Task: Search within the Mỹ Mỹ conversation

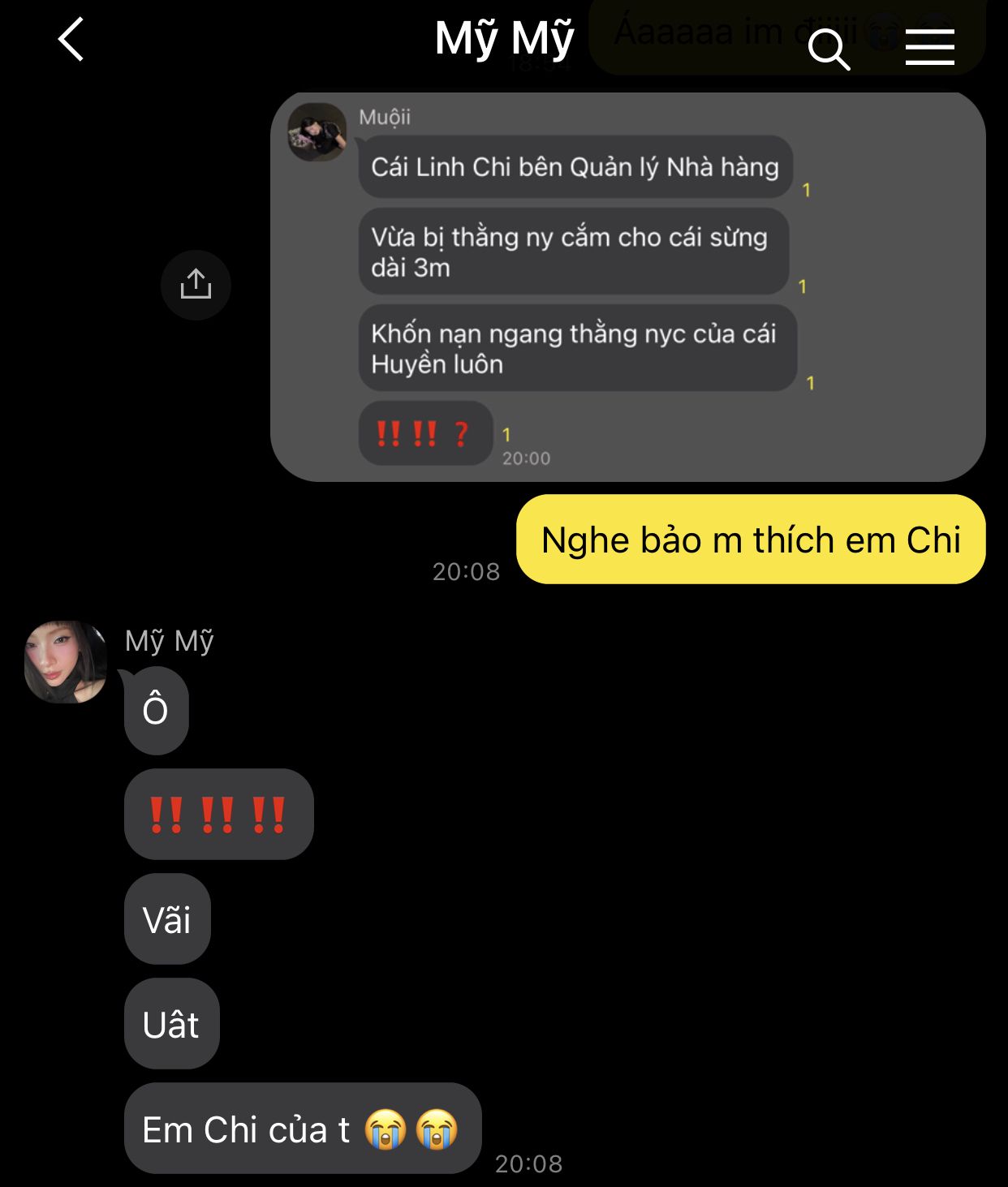Action: [829, 49]
